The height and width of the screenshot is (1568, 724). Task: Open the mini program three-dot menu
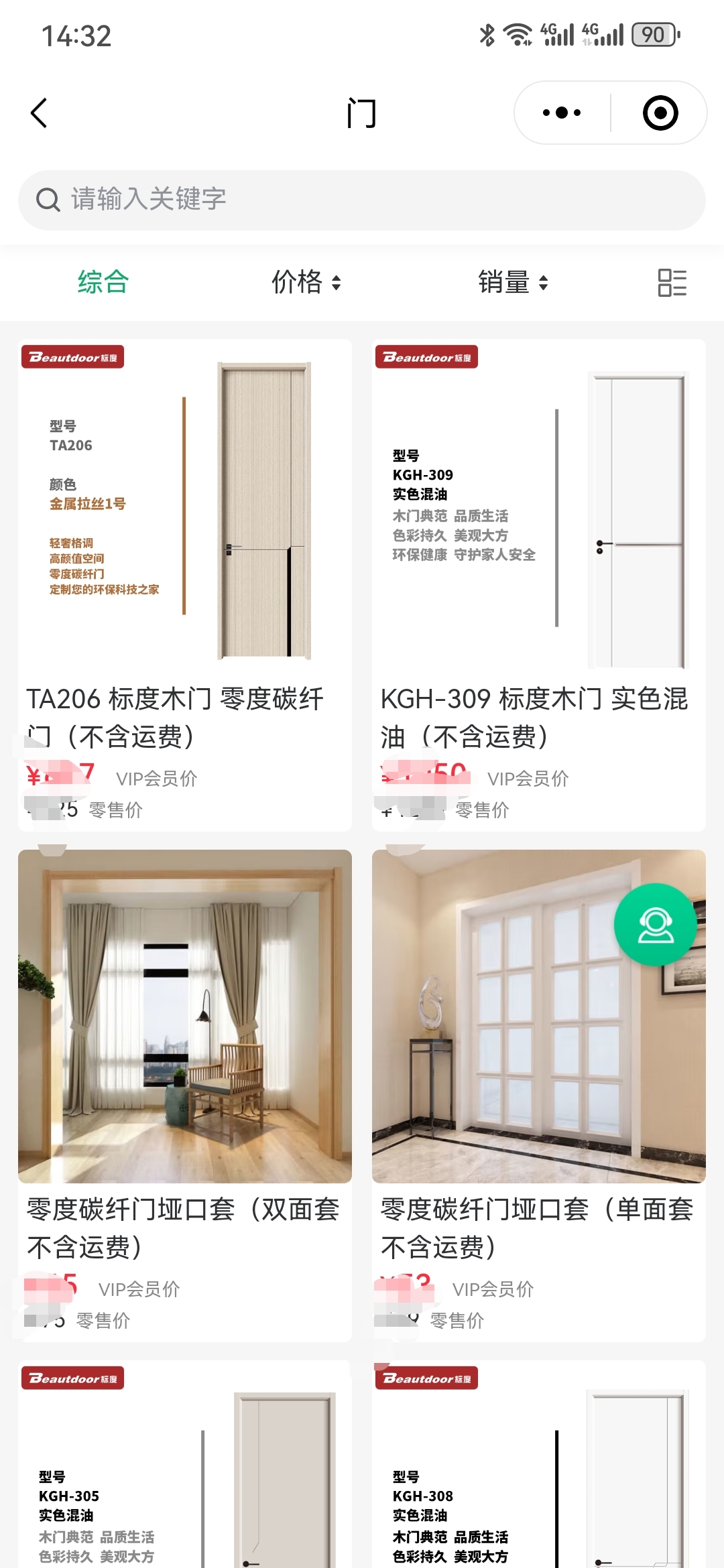562,113
